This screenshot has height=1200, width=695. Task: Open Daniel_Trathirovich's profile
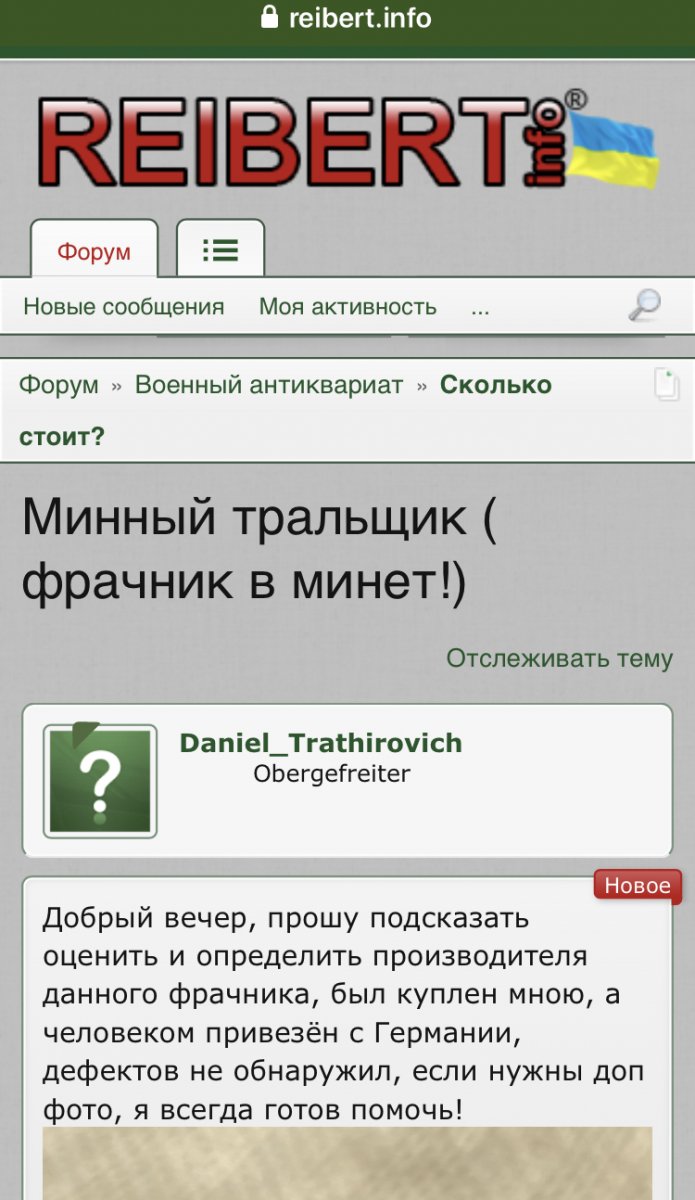(320, 743)
